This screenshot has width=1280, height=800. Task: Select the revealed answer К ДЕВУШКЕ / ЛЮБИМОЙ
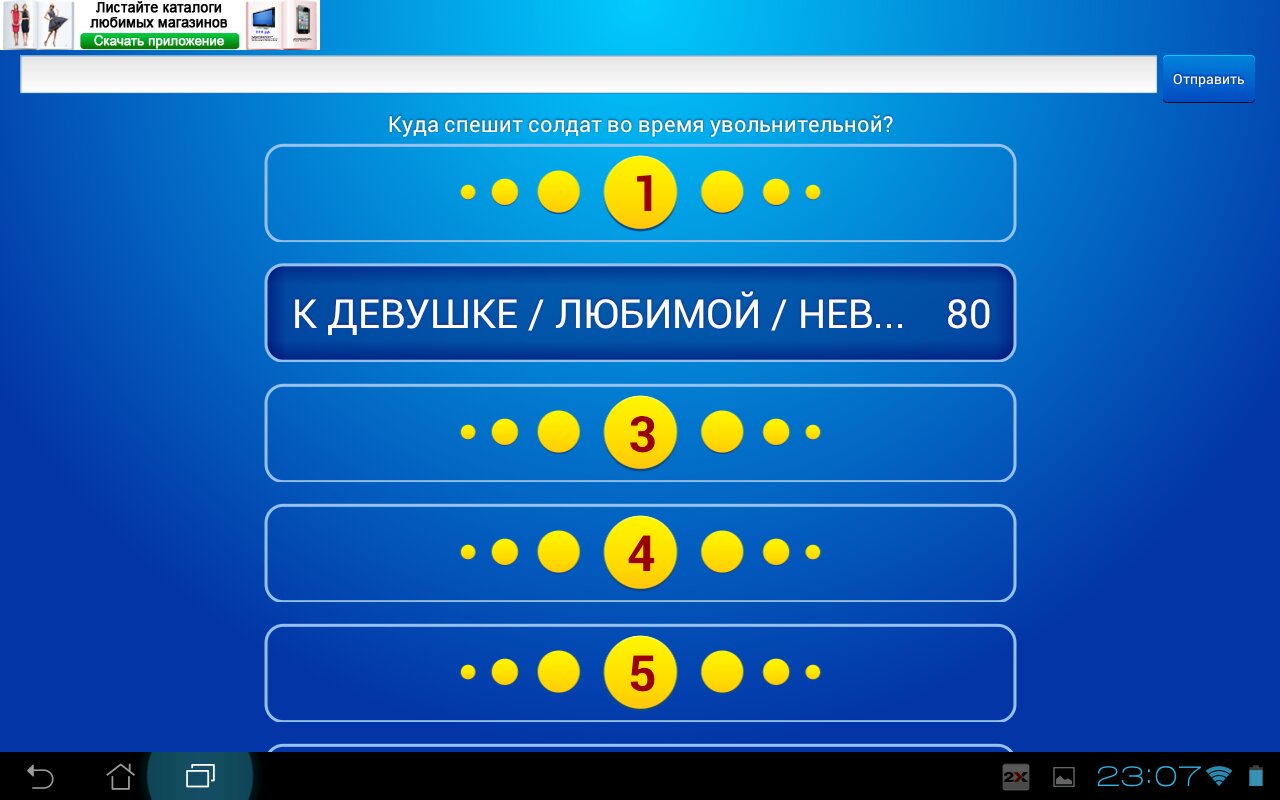(640, 313)
